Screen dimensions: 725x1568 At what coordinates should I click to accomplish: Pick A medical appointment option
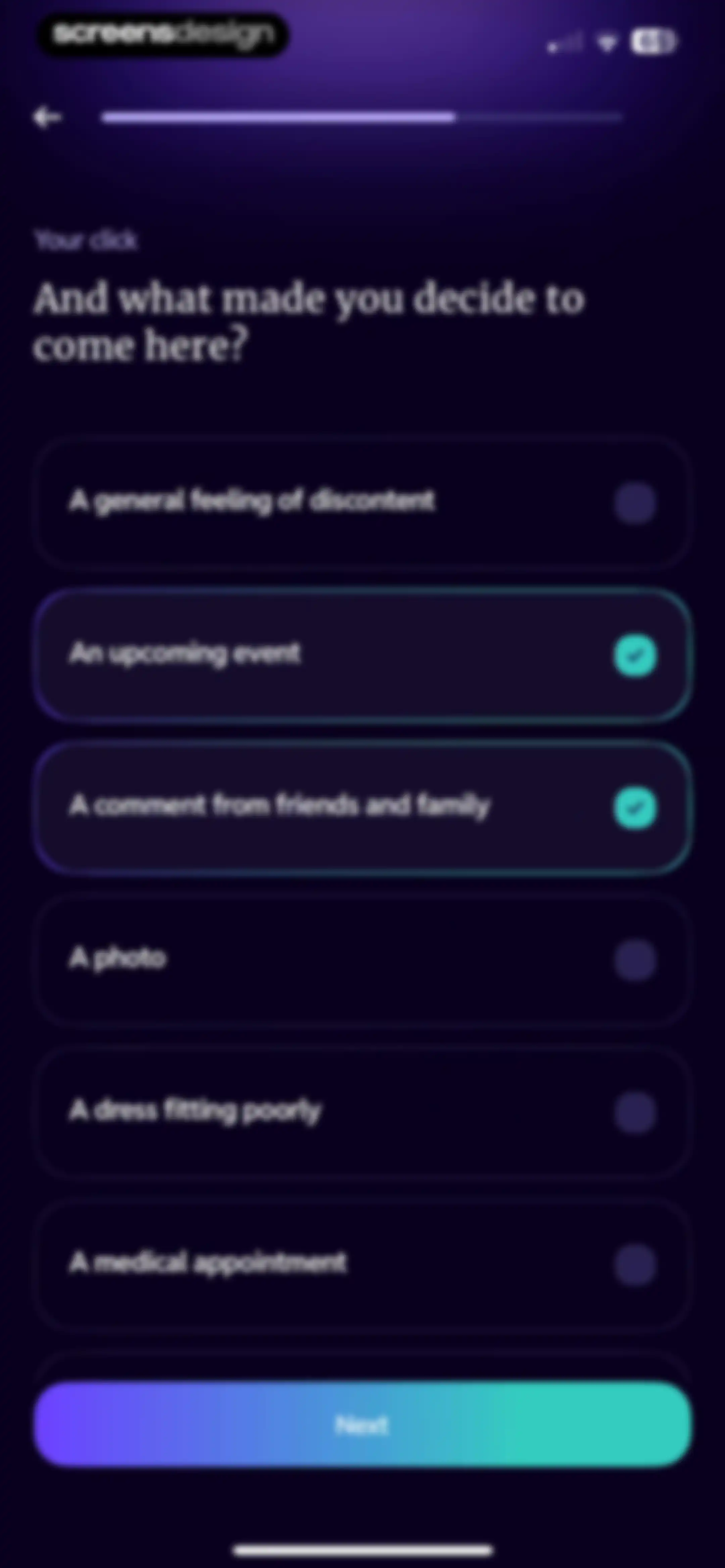[362, 1265]
